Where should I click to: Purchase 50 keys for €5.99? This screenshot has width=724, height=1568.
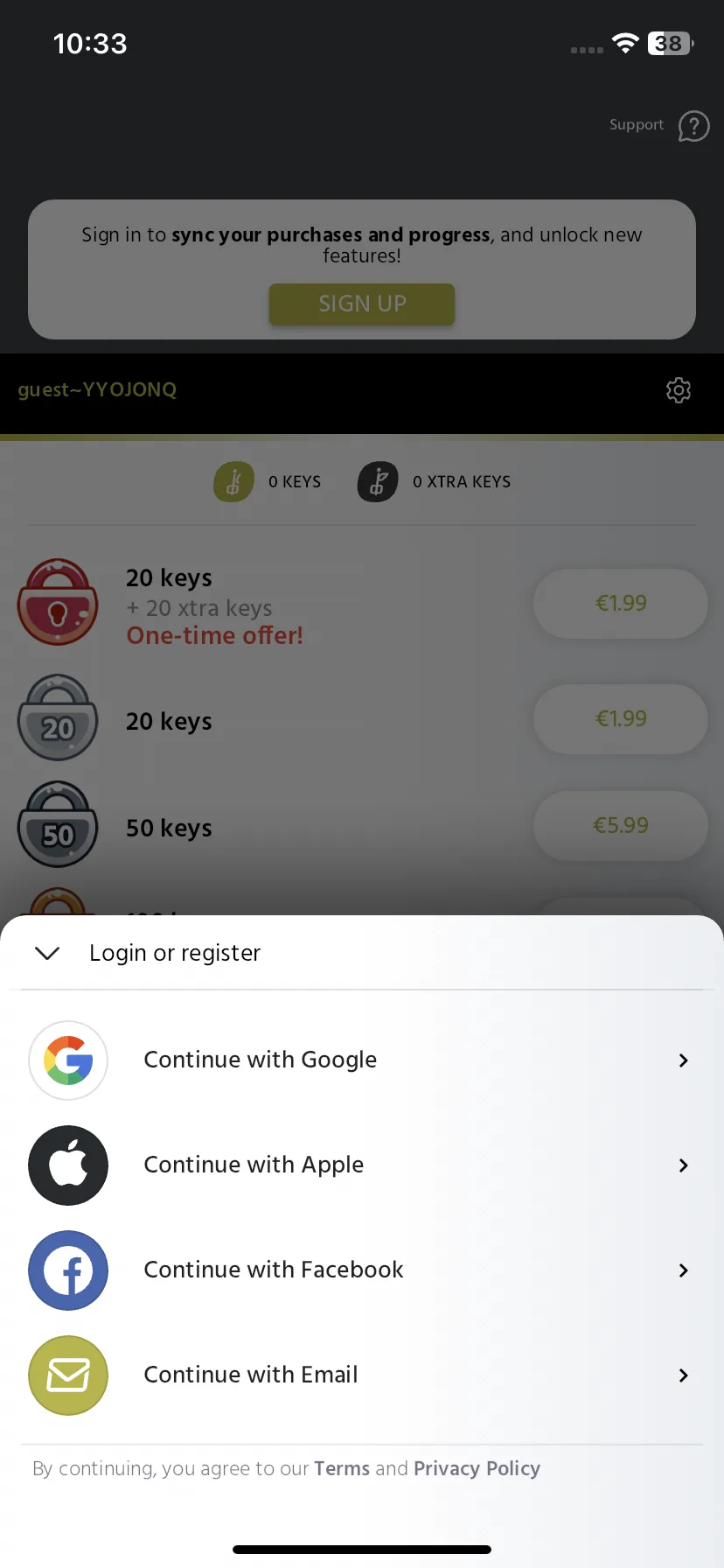(621, 825)
